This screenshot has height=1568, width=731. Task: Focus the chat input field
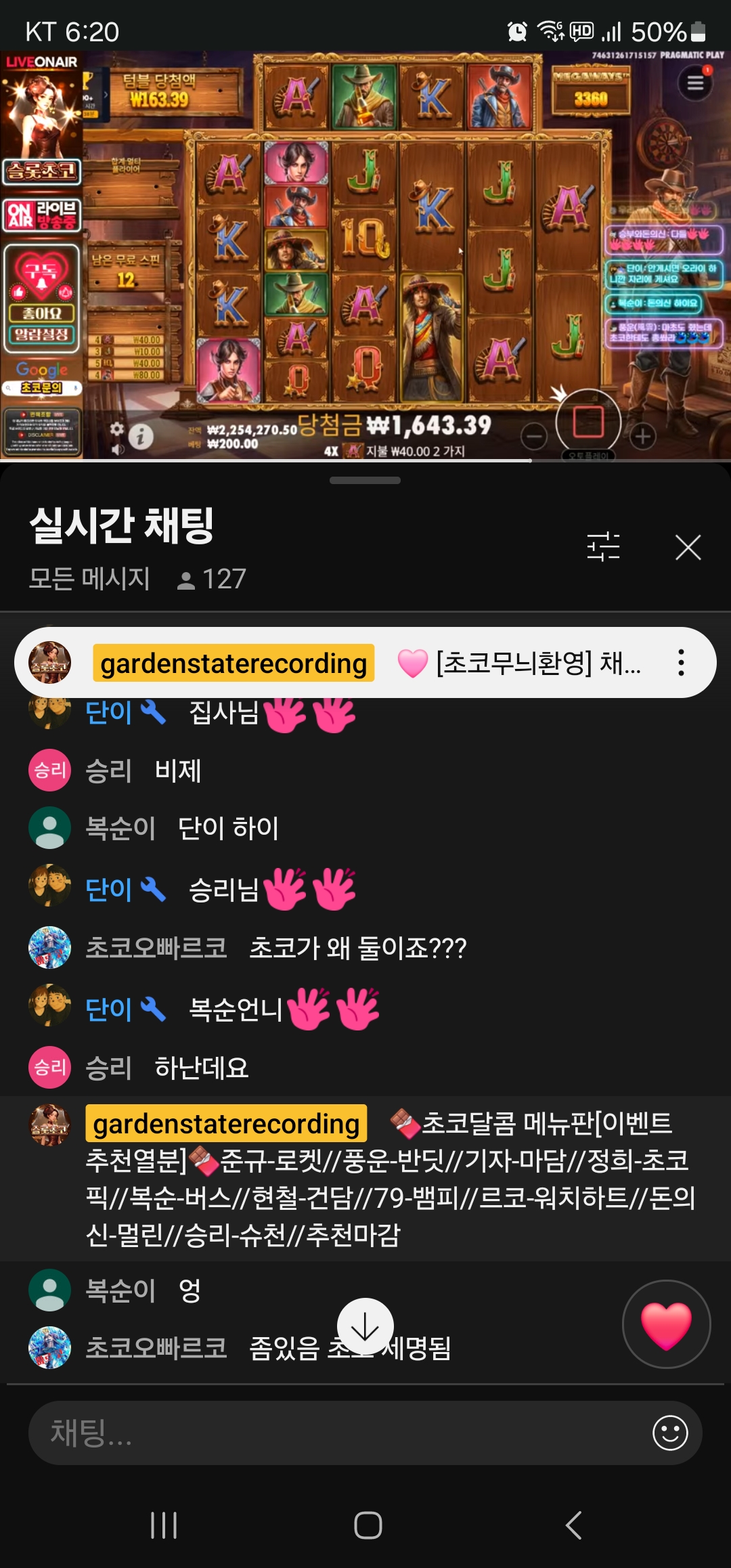[x=338, y=1433]
